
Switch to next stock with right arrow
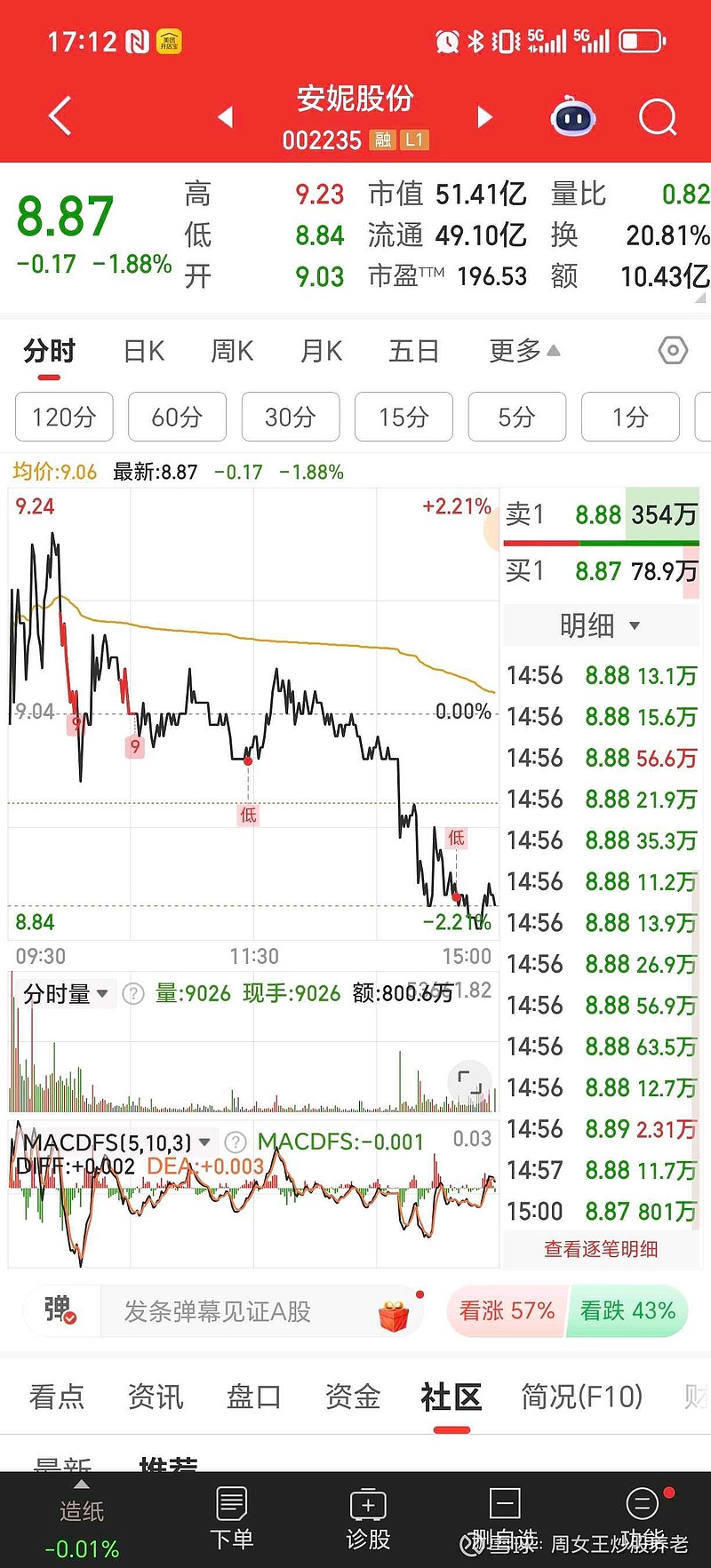tap(484, 116)
